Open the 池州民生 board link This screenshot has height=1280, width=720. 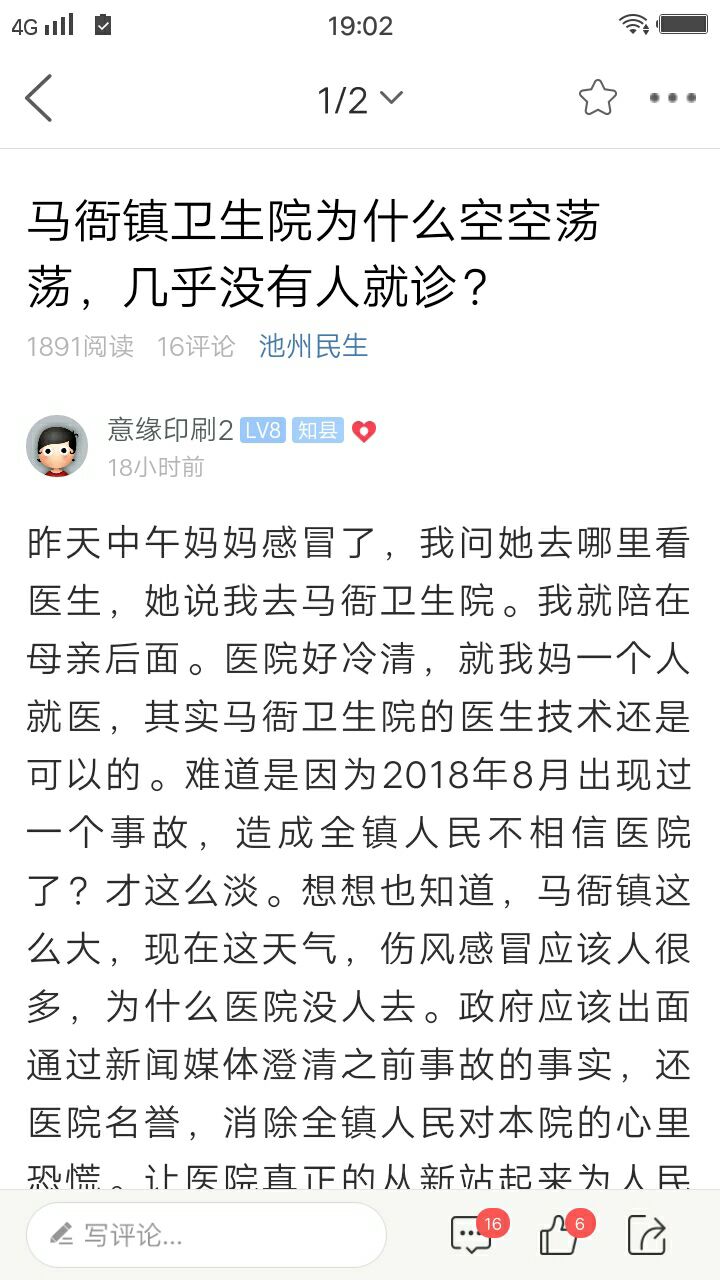313,346
